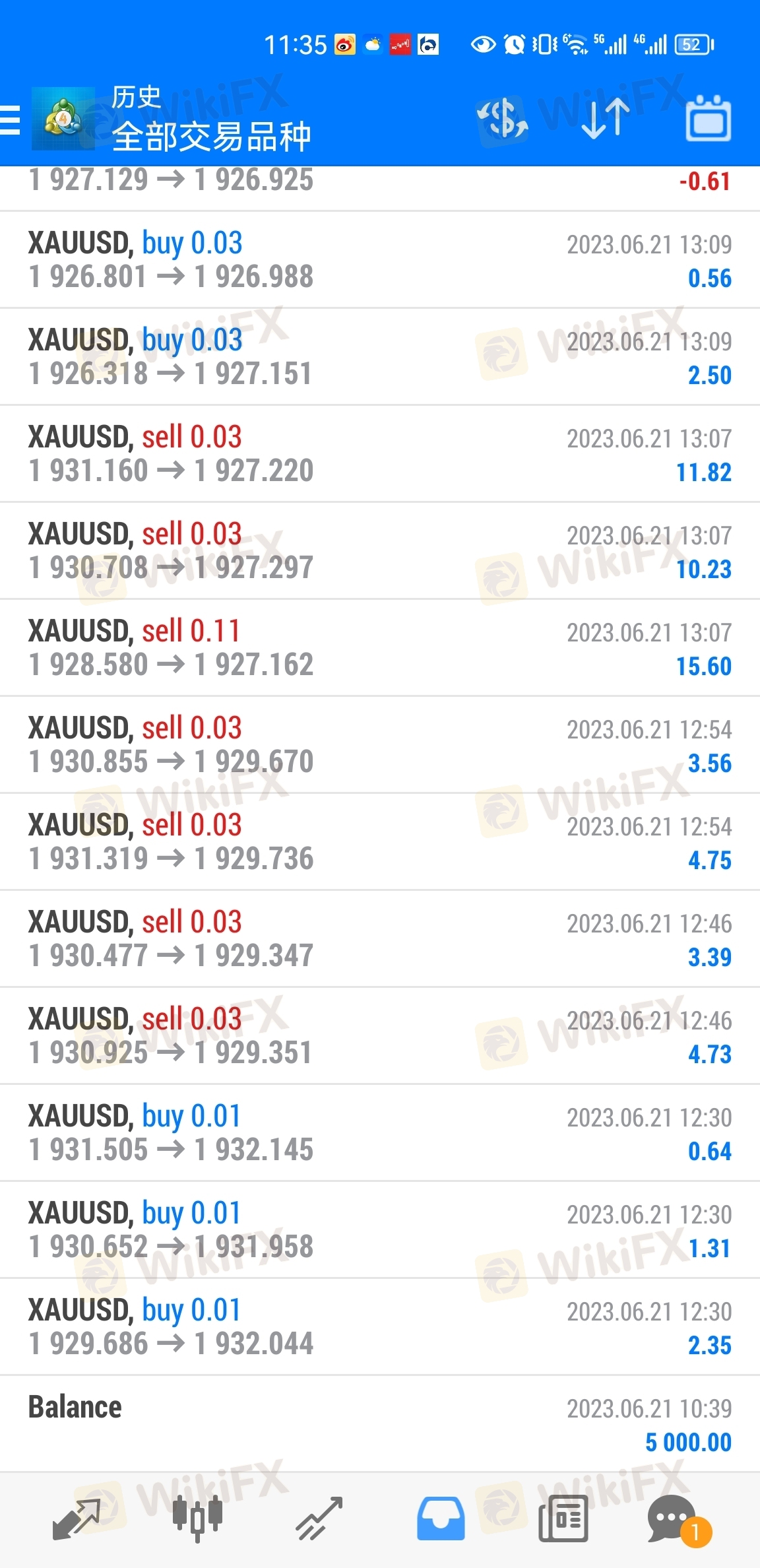Open the buy 0.01 trade with profit 2.35

click(x=380, y=1327)
